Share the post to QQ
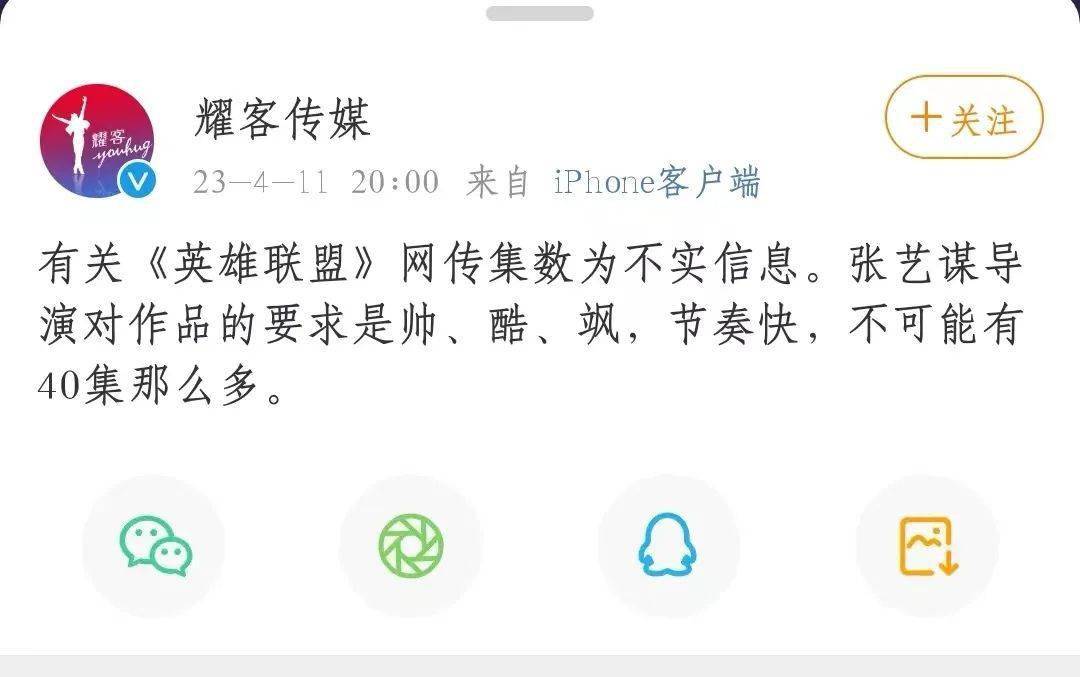The height and width of the screenshot is (677, 1080). click(668, 547)
